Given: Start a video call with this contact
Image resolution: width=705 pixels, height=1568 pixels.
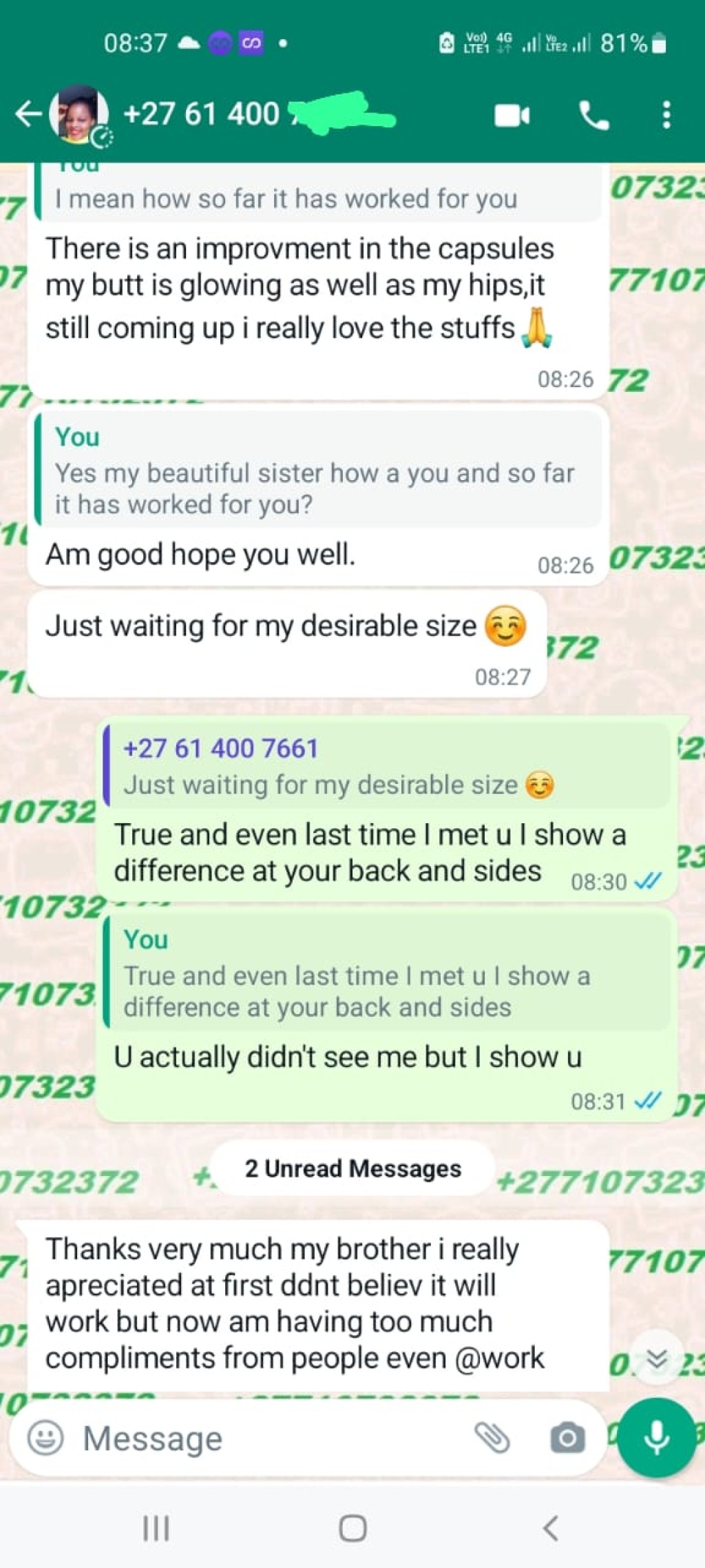Looking at the screenshot, I should pos(512,115).
